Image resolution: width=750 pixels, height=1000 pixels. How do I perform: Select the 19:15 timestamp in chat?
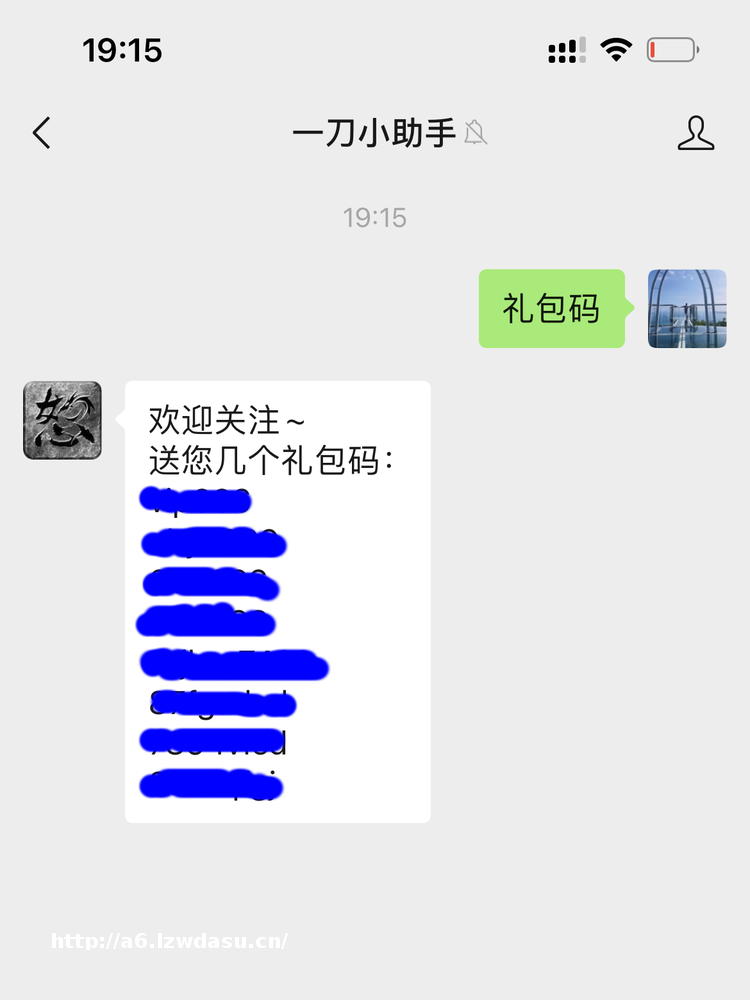pyautogui.click(x=375, y=216)
